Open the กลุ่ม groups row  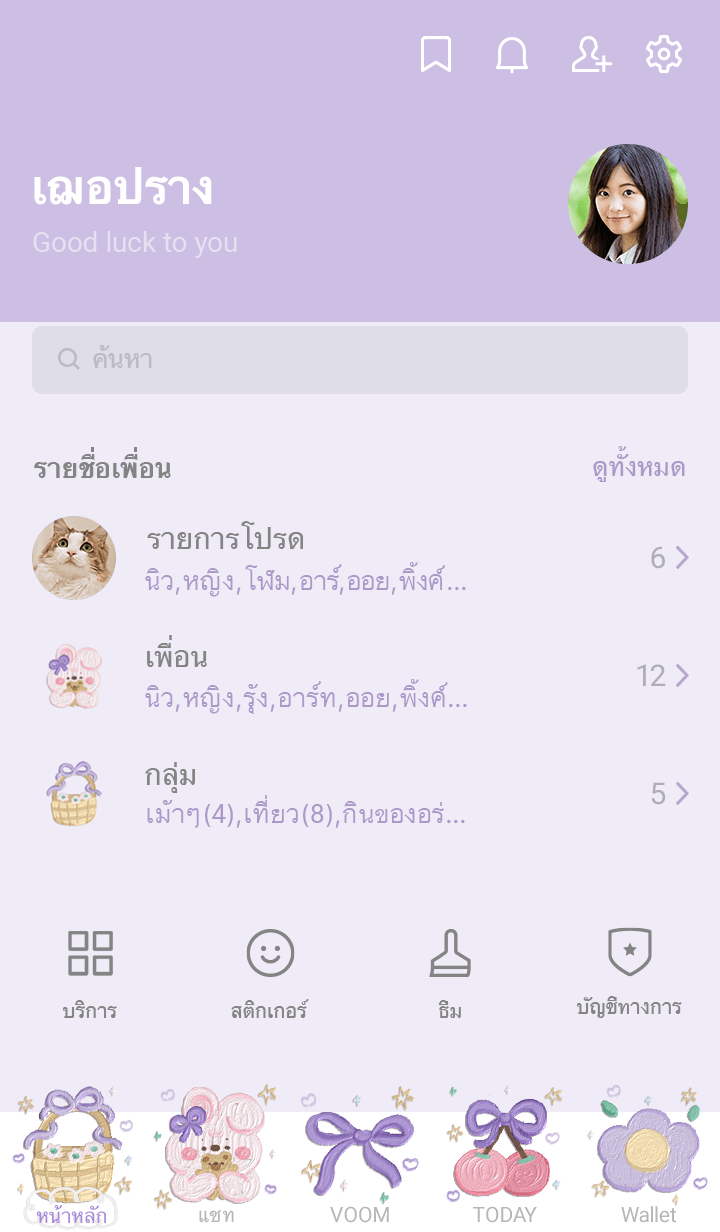click(x=360, y=794)
